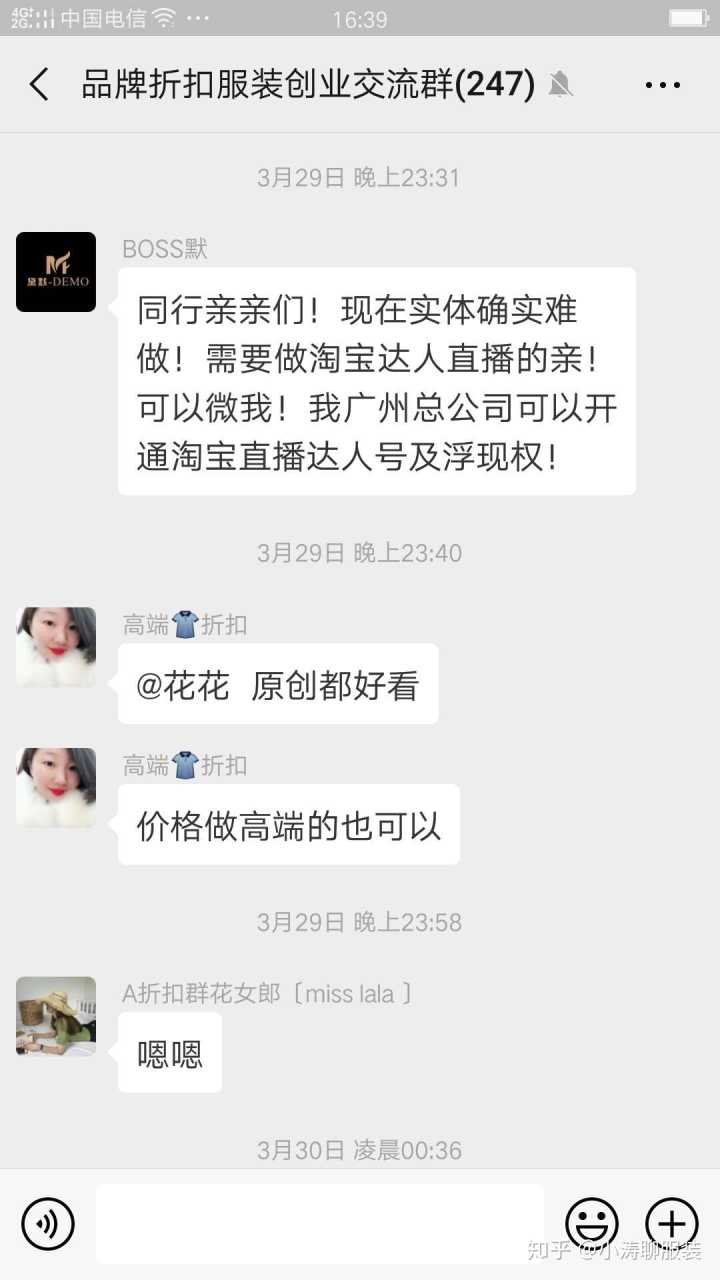Open the plus attachments menu

pyautogui.click(x=672, y=1223)
